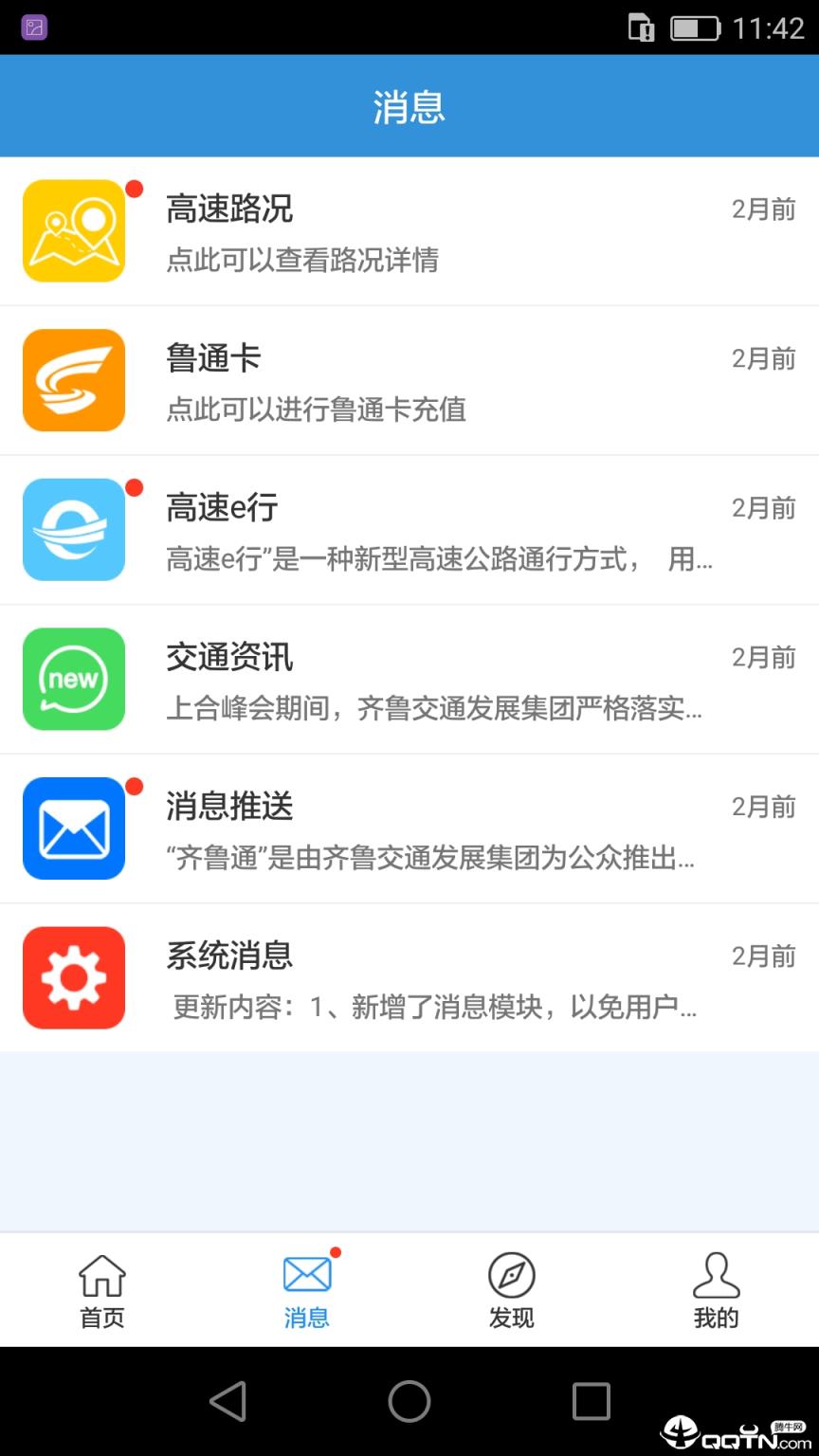Open the 交通资讯 peak summit notice
The width and height of the screenshot is (819, 1456).
pos(408,679)
